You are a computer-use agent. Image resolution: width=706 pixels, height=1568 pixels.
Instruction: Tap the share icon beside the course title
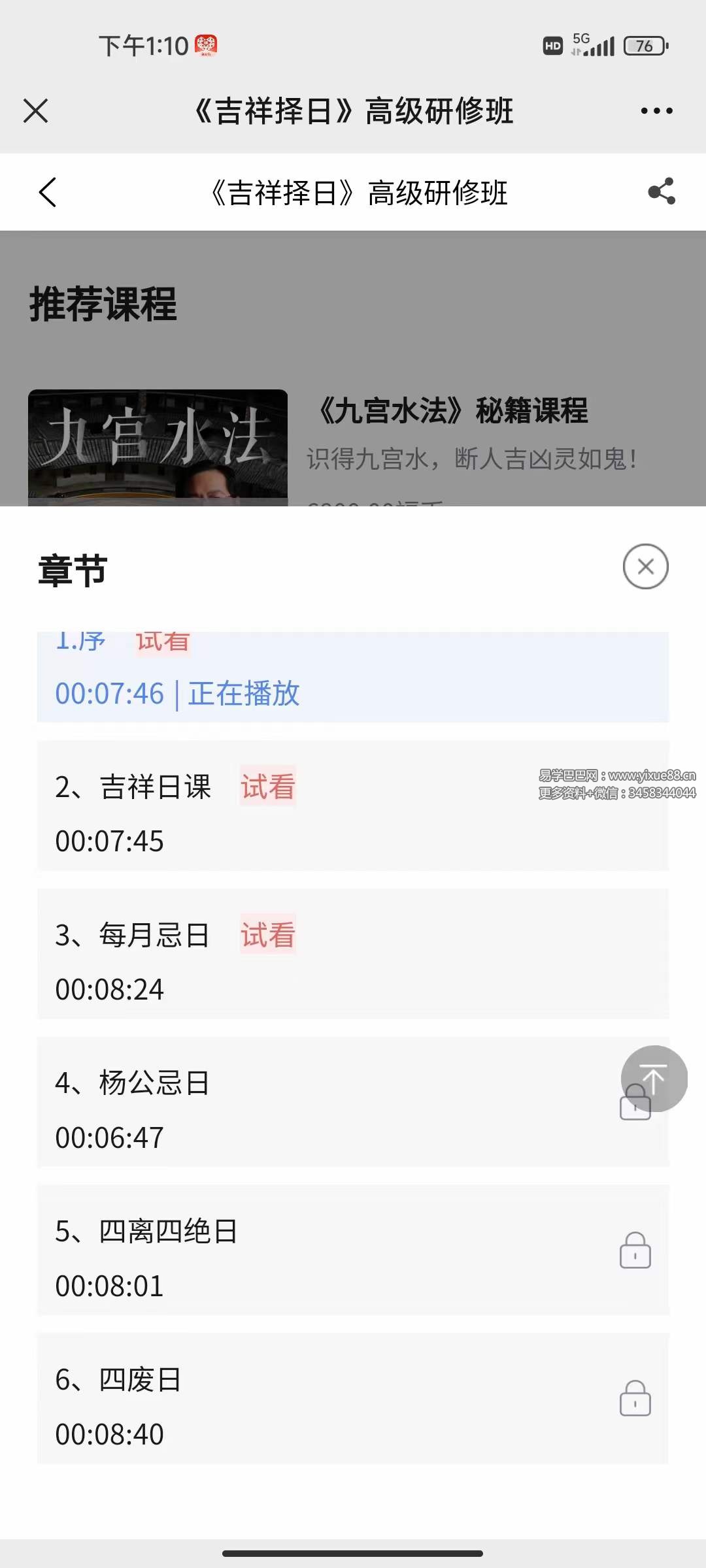click(x=660, y=191)
